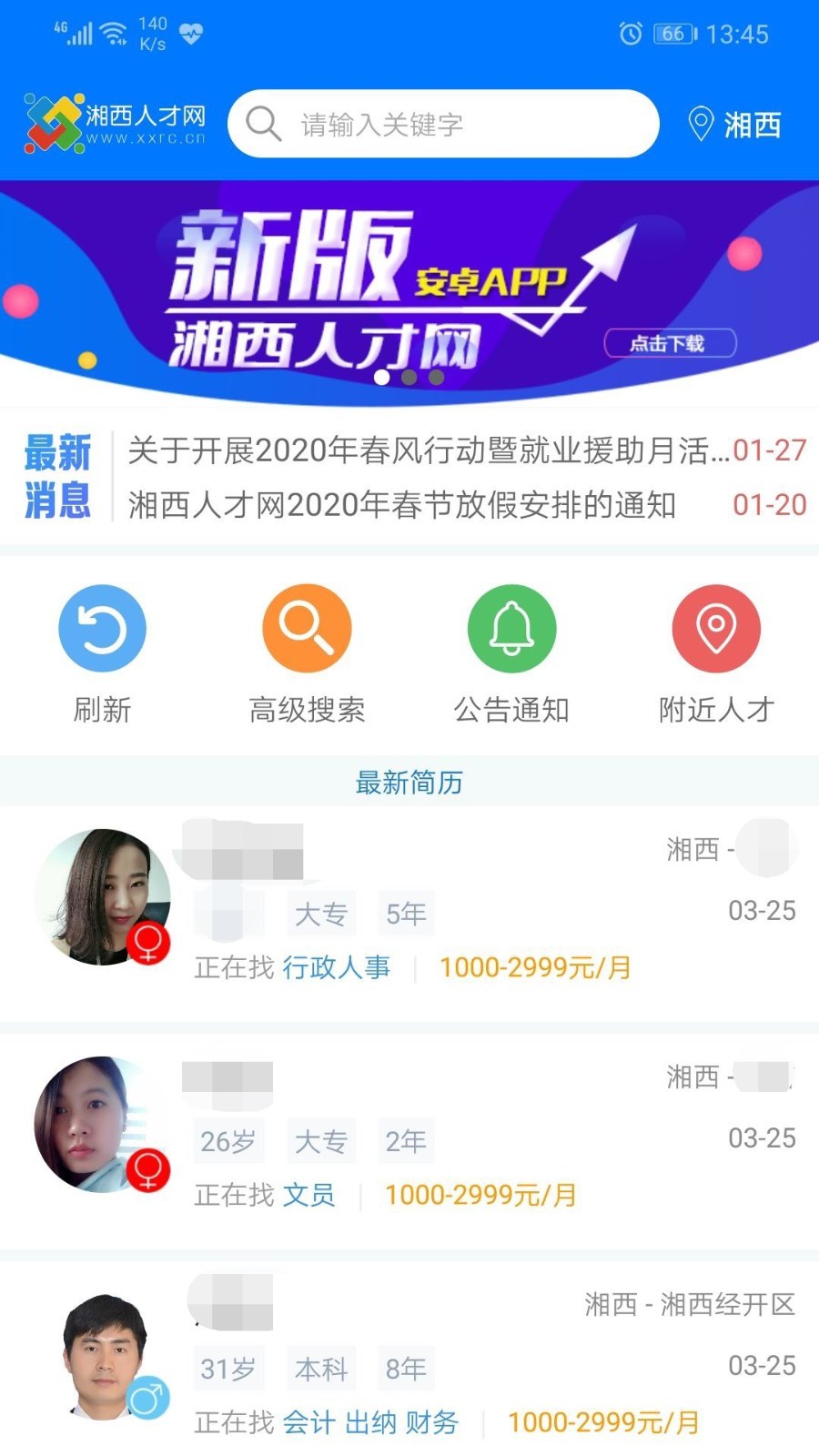Open 附近人才 nearby talent locator
Viewport: 819px width, 1456px height.
pos(716,628)
